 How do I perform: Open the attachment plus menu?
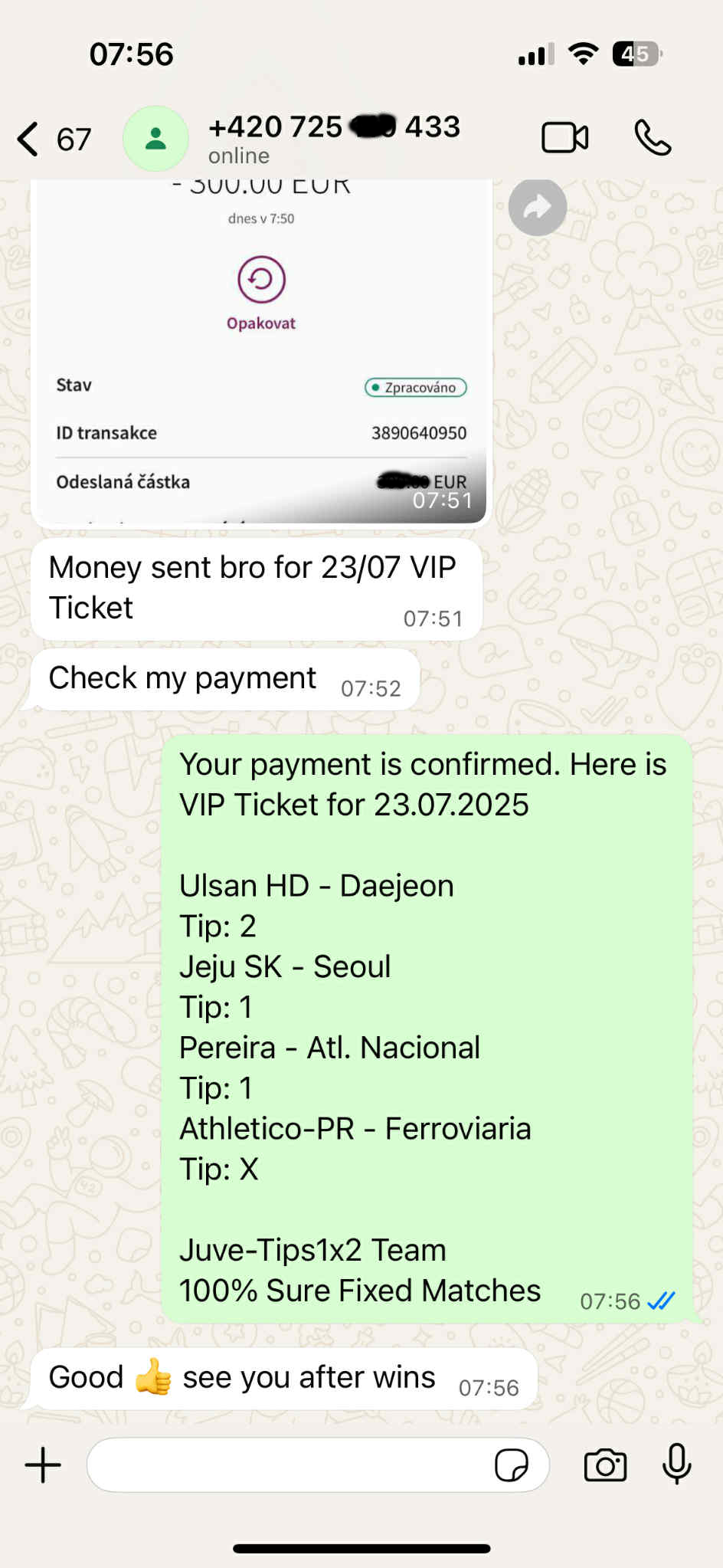(x=44, y=1465)
